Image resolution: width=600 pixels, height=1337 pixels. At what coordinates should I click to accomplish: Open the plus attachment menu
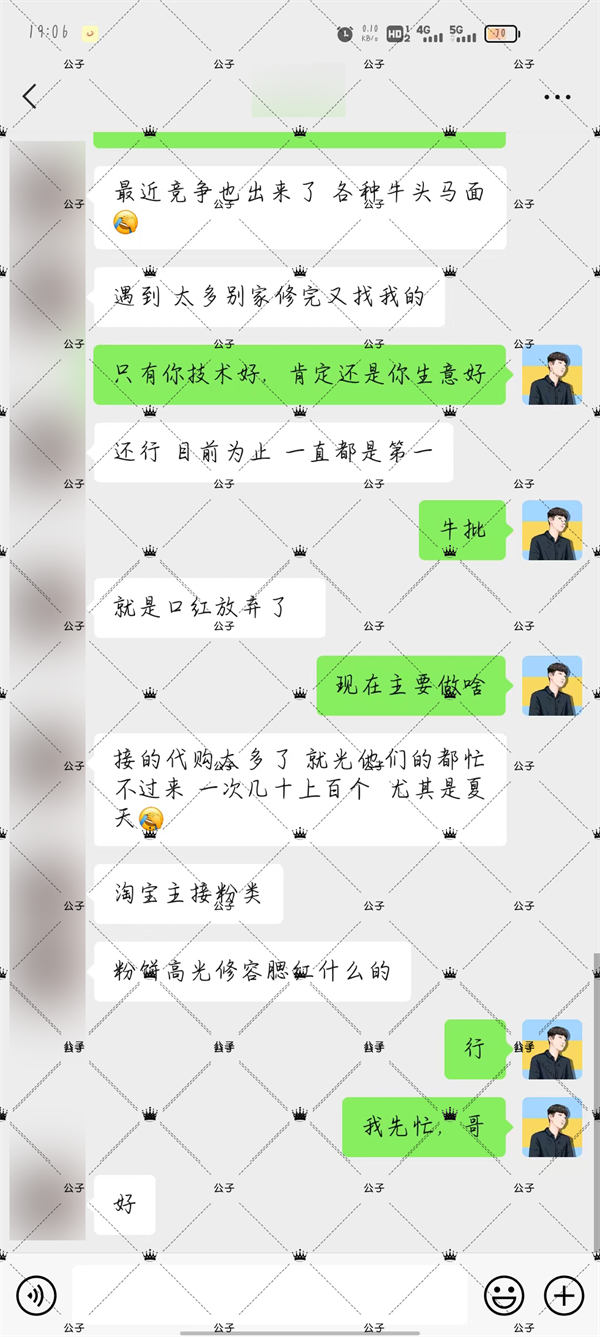[563, 1296]
